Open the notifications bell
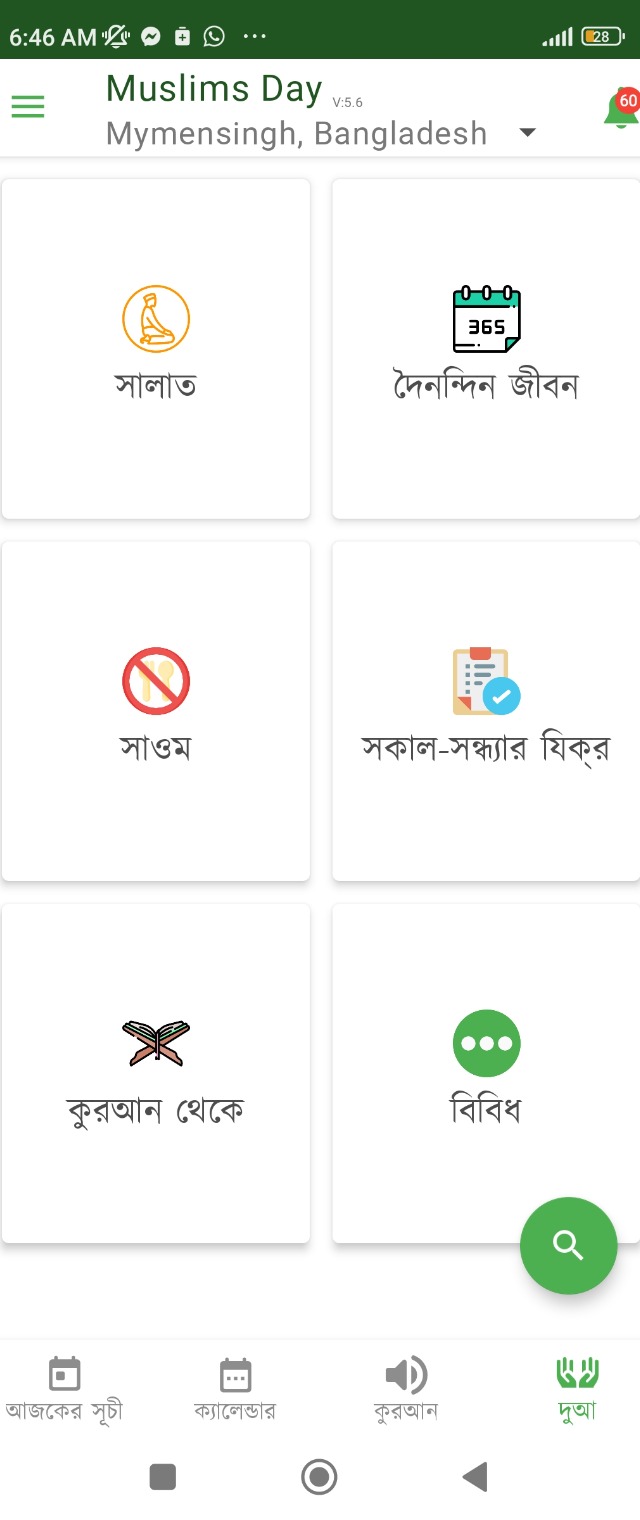Image resolution: width=640 pixels, height=1520 pixels. tap(620, 109)
